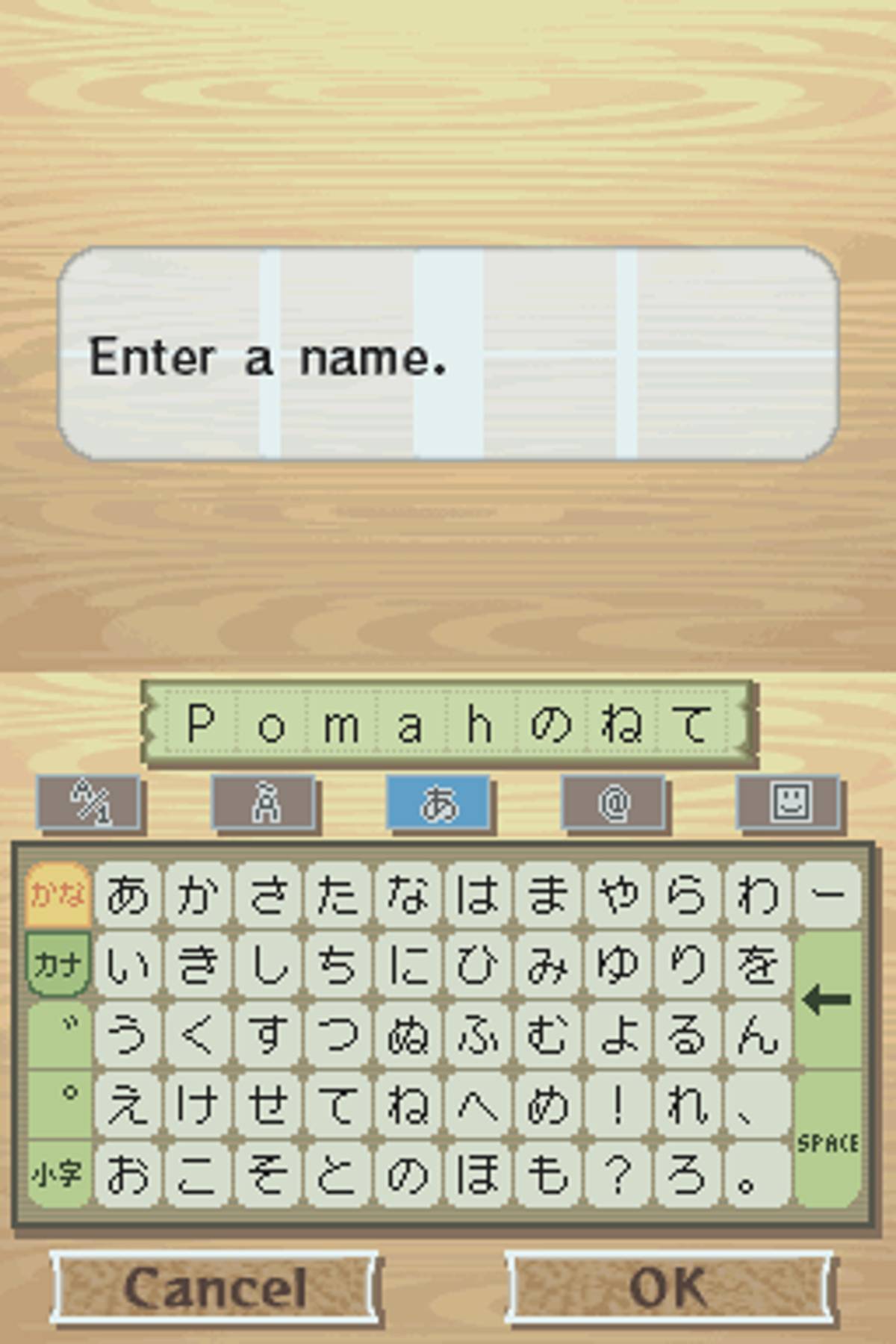Apply the handakuten ゜ mark
896x1344 pixels.
[x=60, y=1104]
